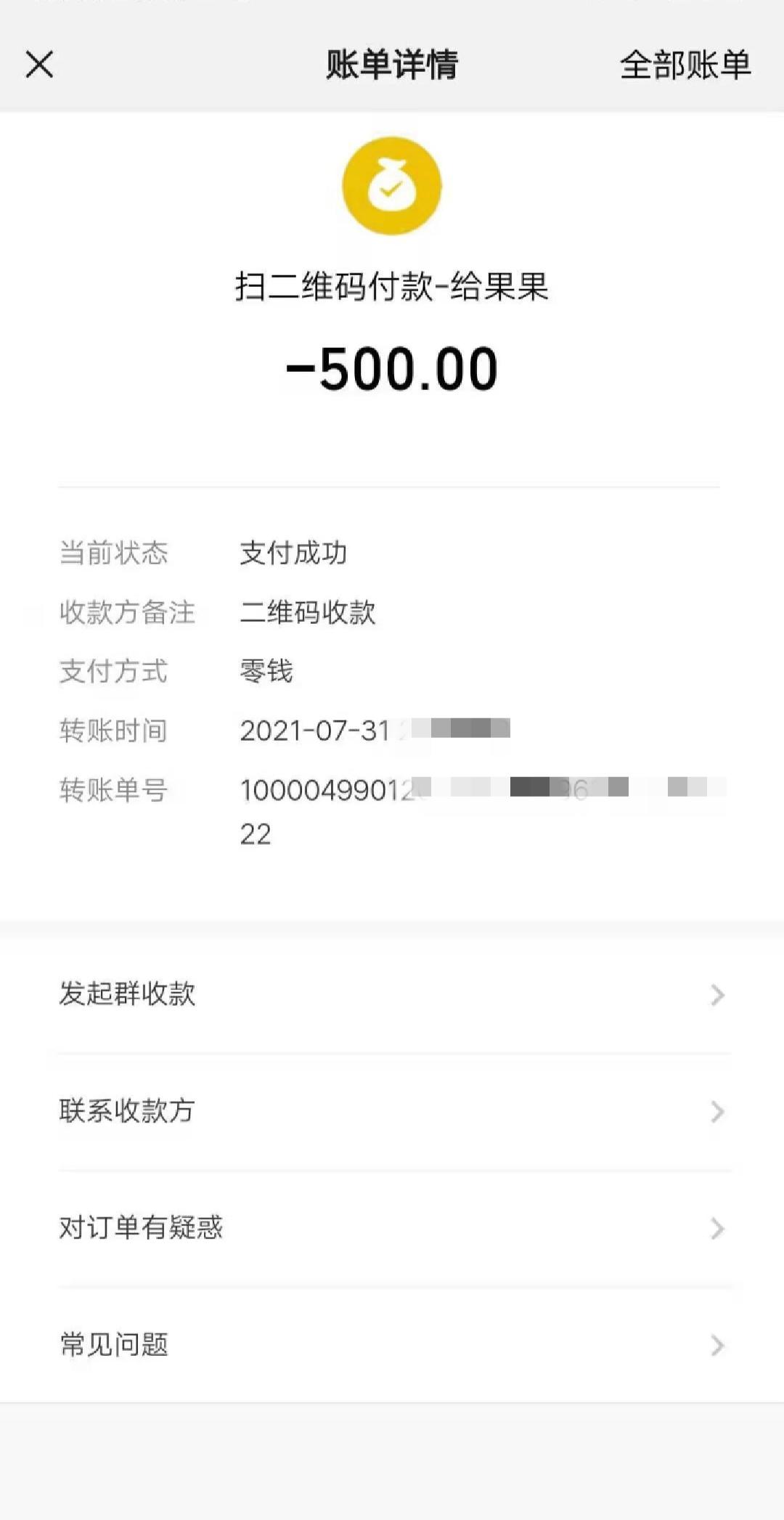Image resolution: width=784 pixels, height=1520 pixels.
Task: Open 对订单有疑惑 for order questions
Action: (392, 1228)
